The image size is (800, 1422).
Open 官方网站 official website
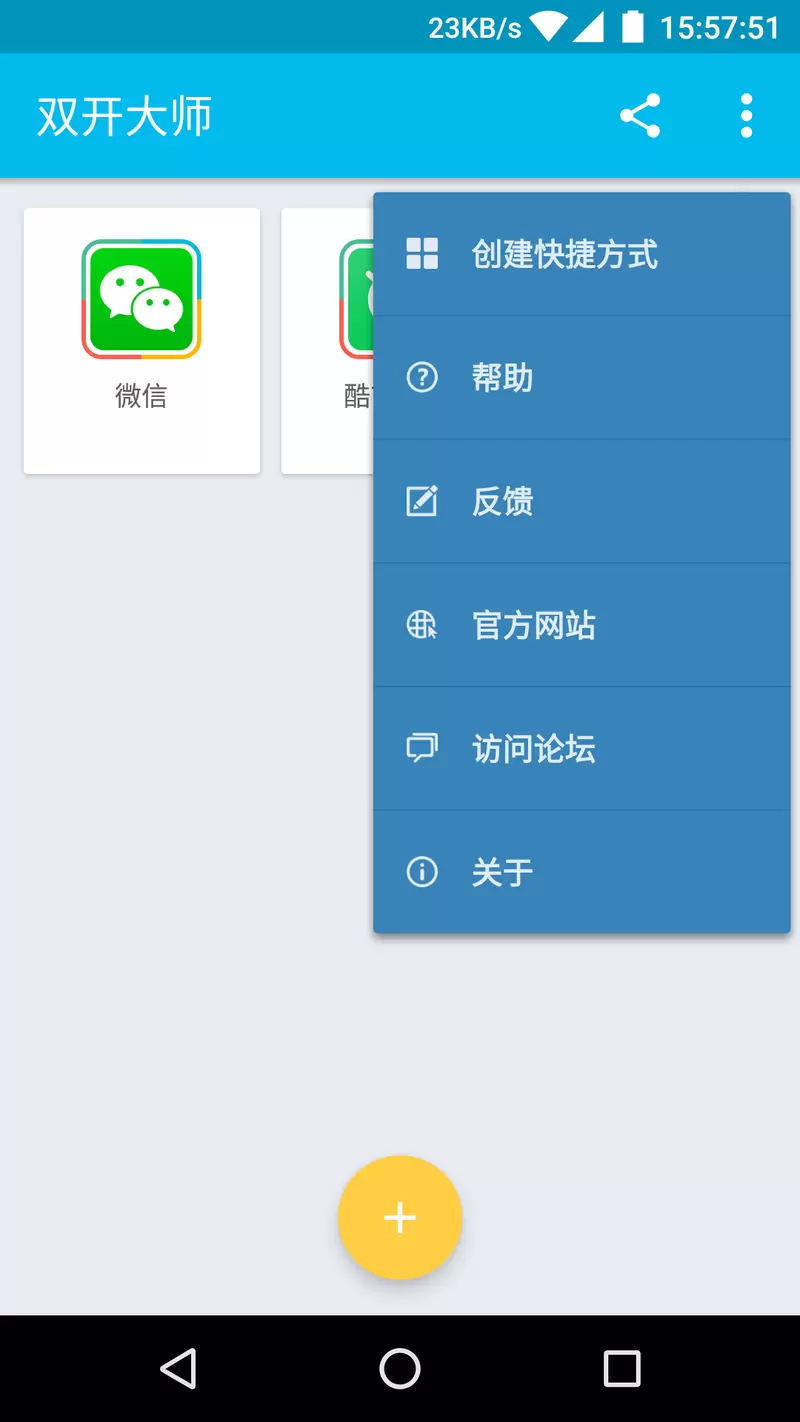pos(534,624)
